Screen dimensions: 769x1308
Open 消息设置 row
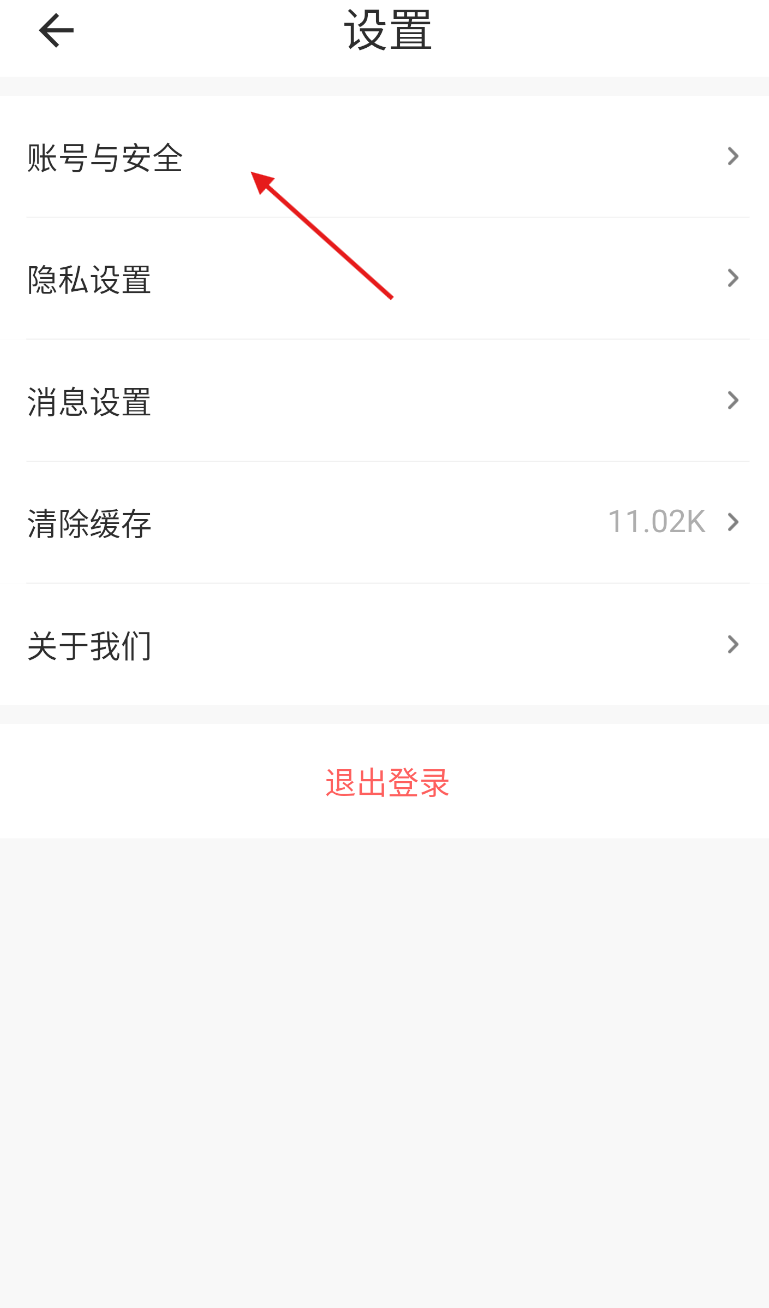click(384, 401)
